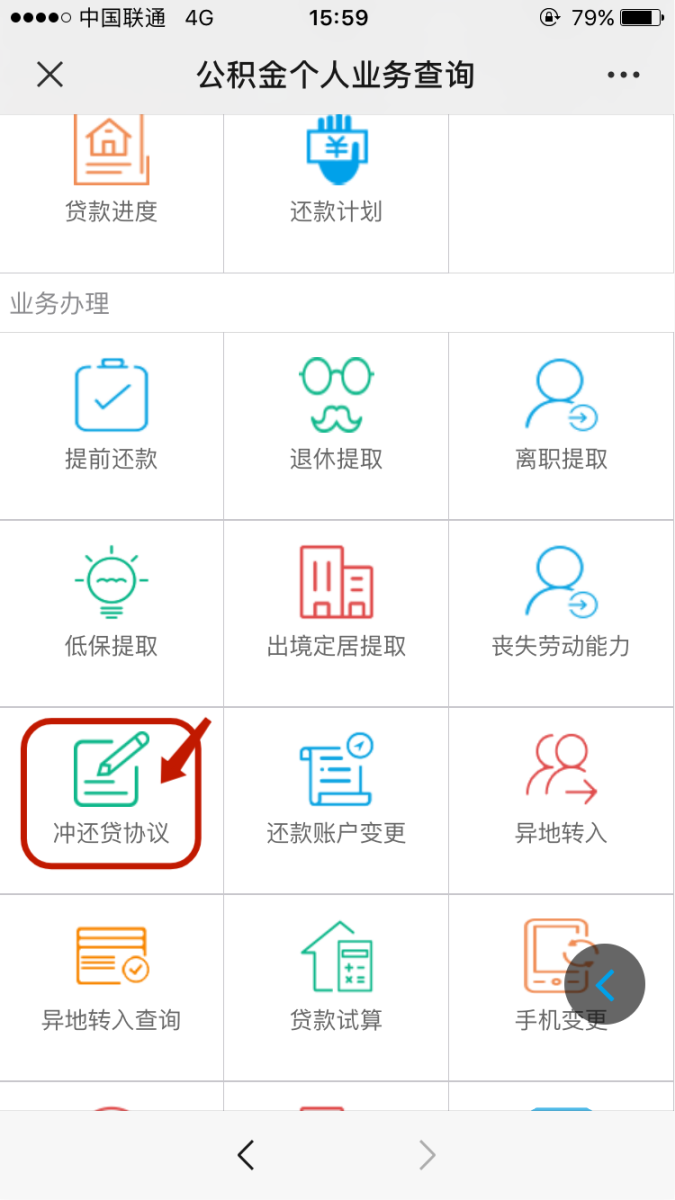Tap the highlighted 冲还贷协议 tile
Viewport: 675px width, 1200px height.
(111, 793)
